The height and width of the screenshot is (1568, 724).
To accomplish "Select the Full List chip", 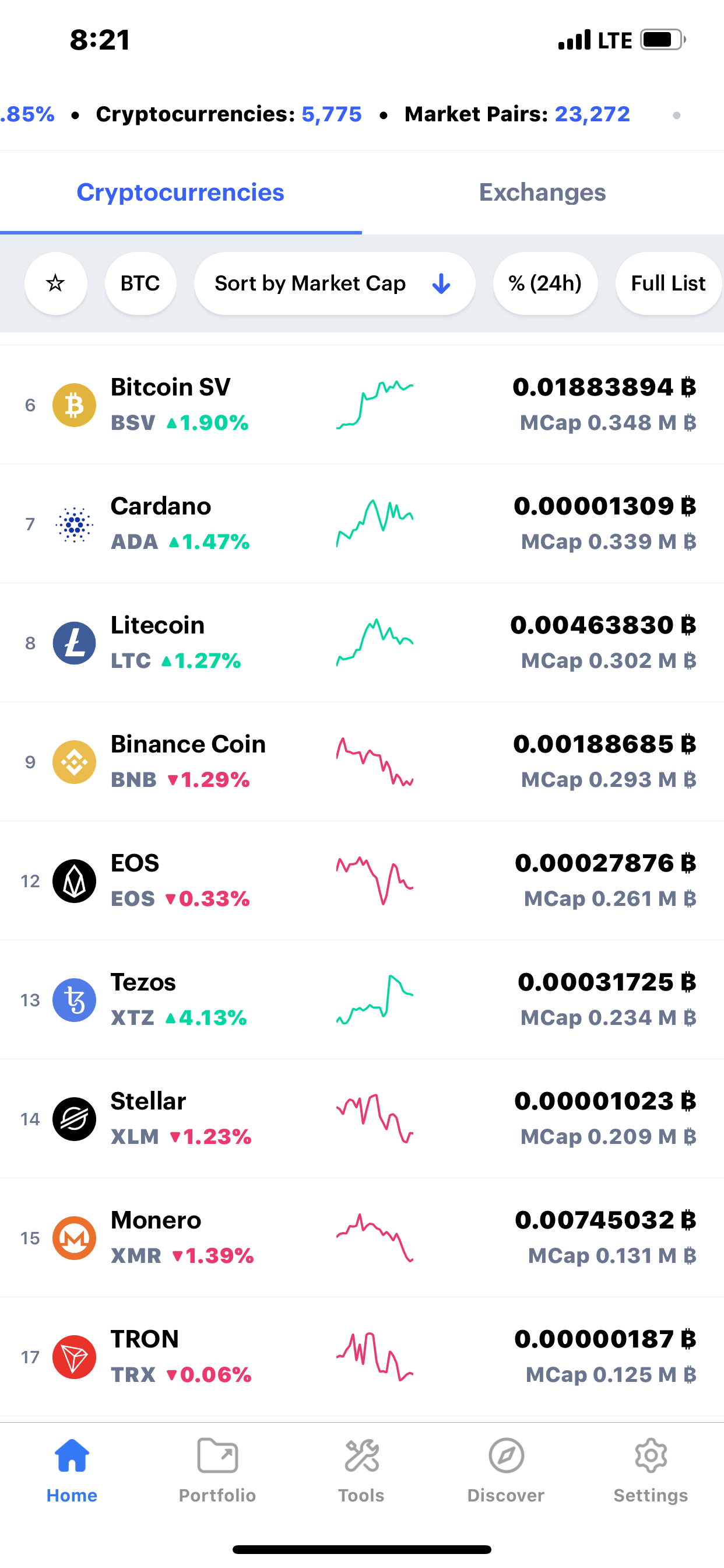I will click(x=667, y=283).
